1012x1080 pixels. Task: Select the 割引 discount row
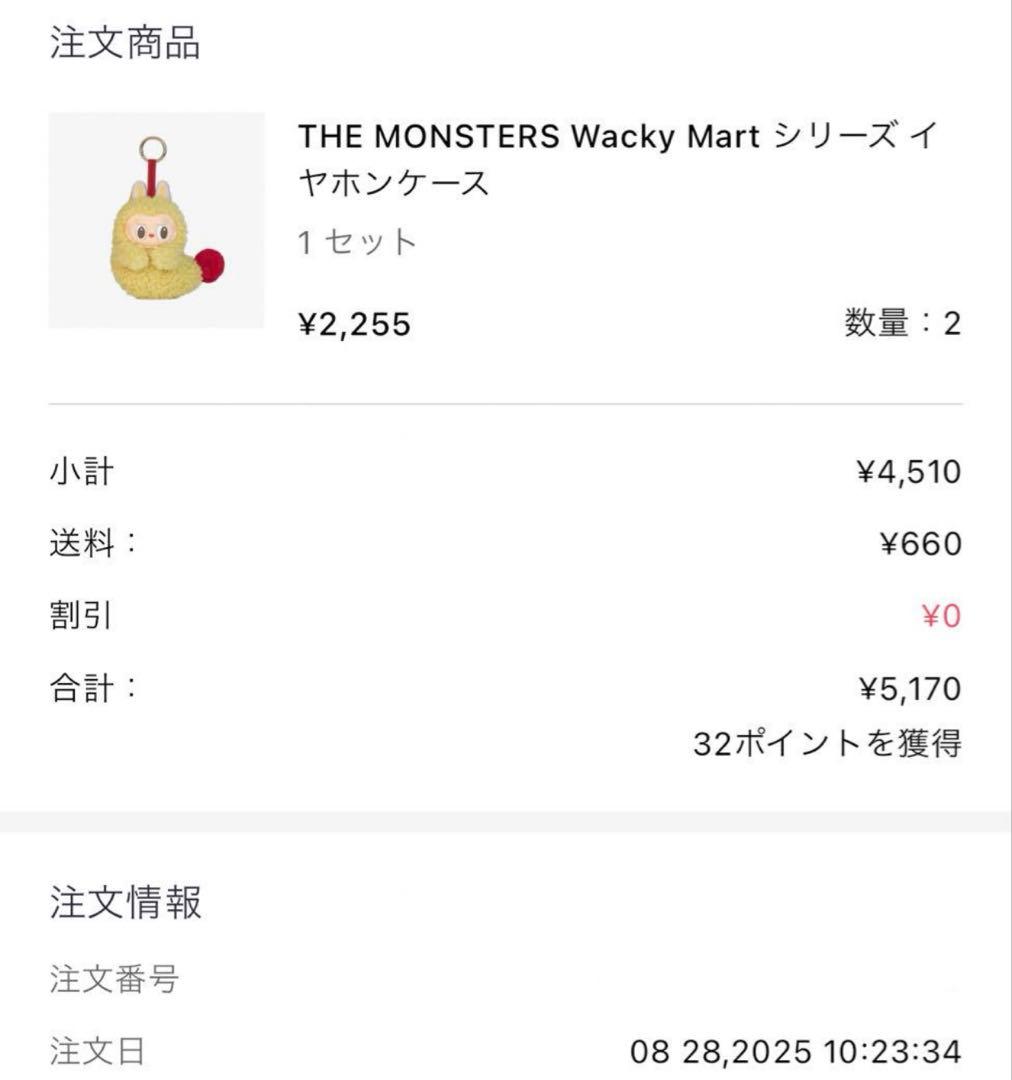[80, 617]
